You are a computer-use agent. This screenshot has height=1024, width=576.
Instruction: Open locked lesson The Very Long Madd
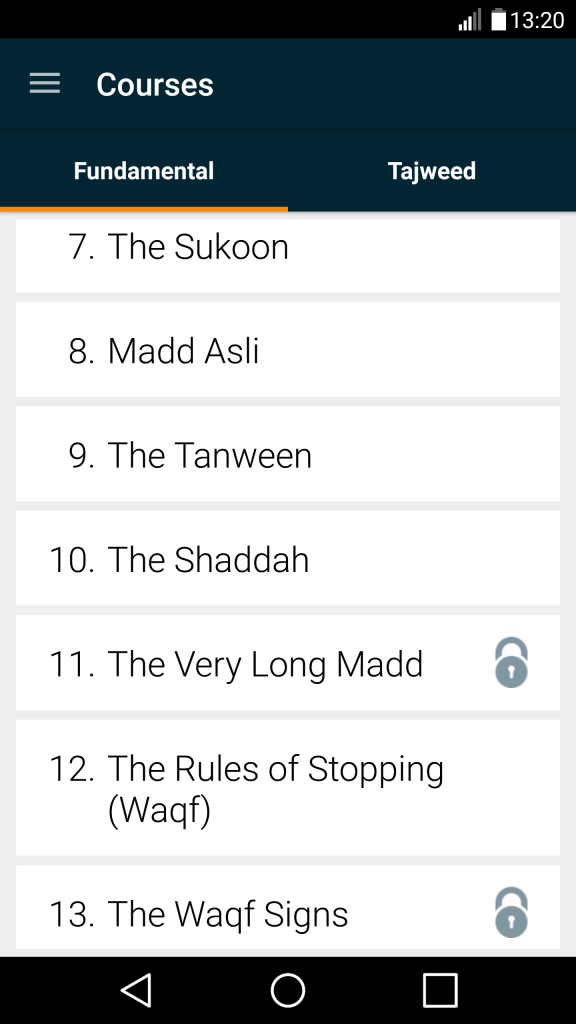[288, 663]
